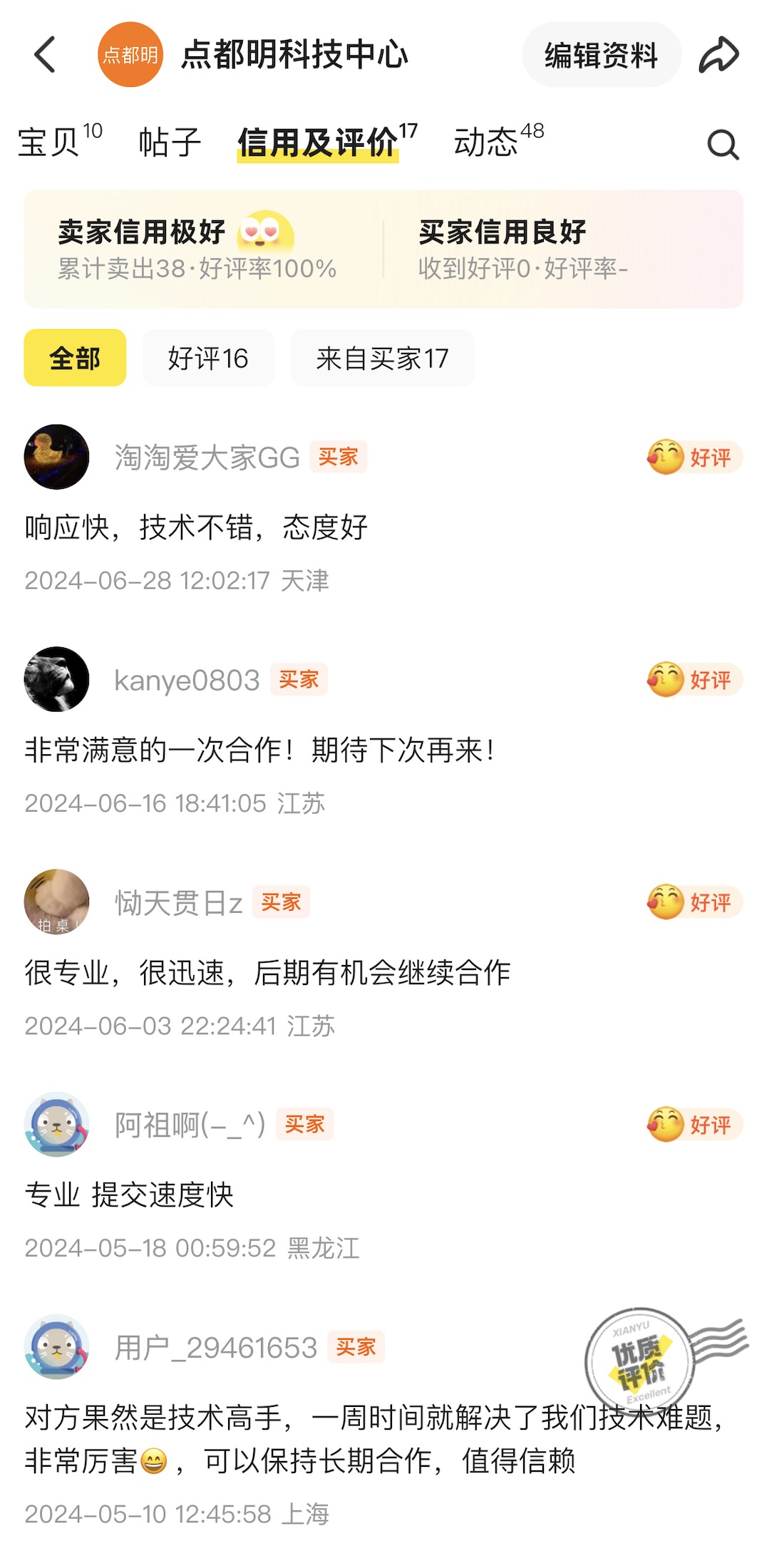The image size is (767, 1568).
Task: Tap the 编辑资料 button
Action: point(601,55)
